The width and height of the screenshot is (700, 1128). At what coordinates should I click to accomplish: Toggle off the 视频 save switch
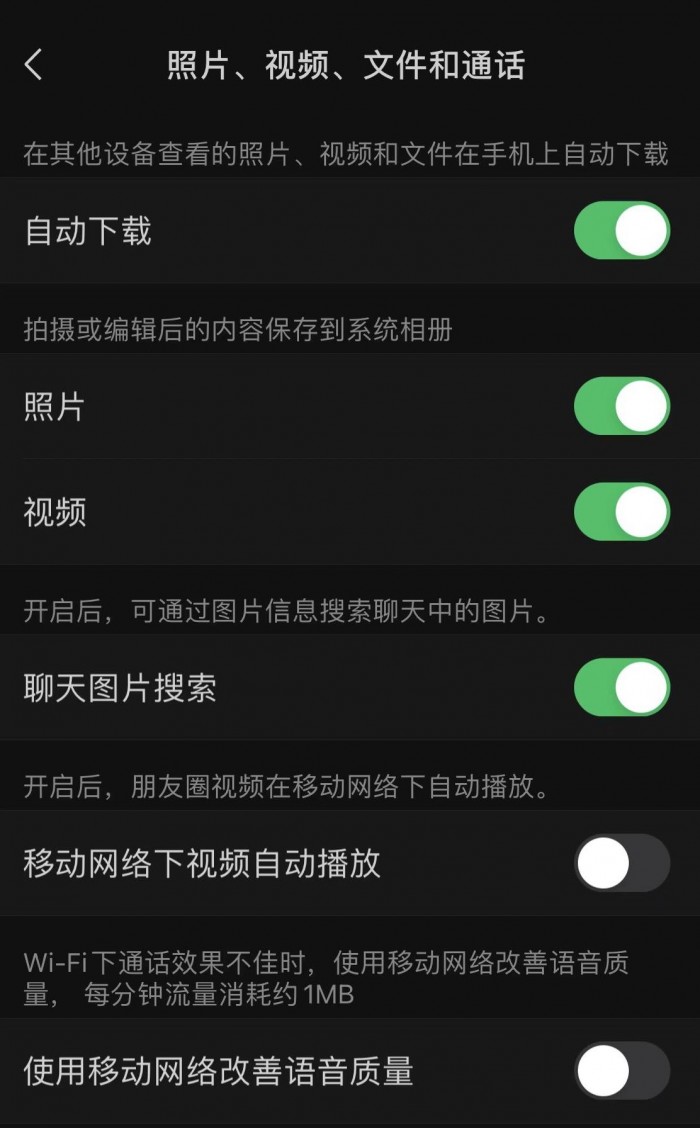point(621,512)
